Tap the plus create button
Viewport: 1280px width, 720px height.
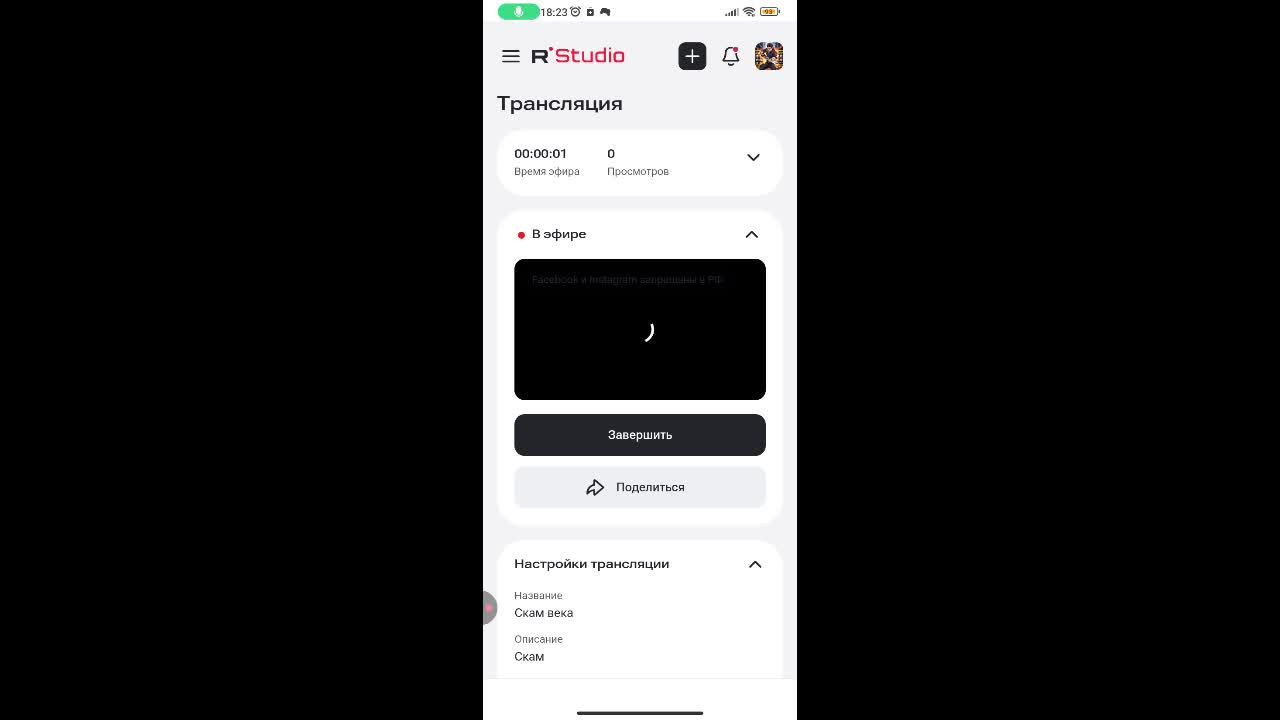(x=692, y=56)
